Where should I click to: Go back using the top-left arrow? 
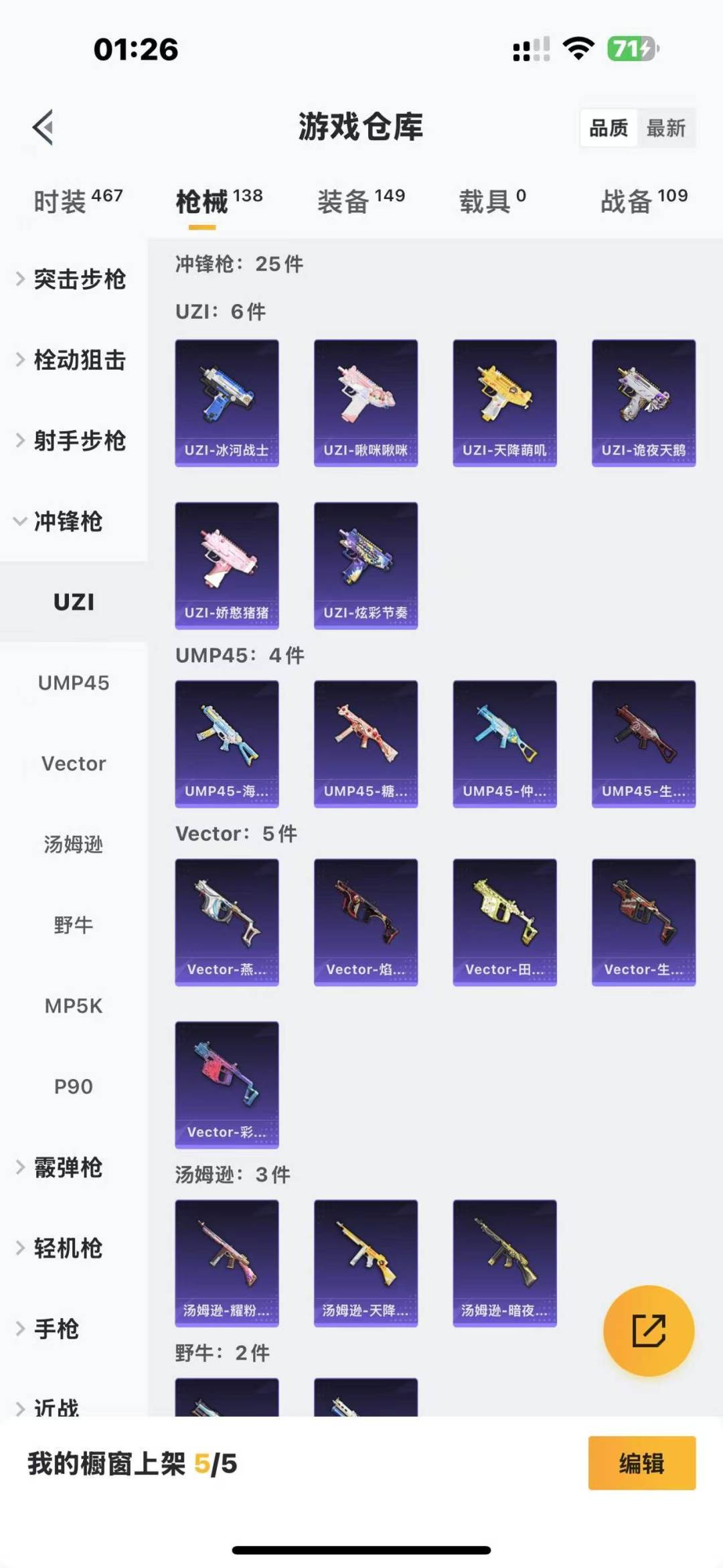click(x=43, y=127)
